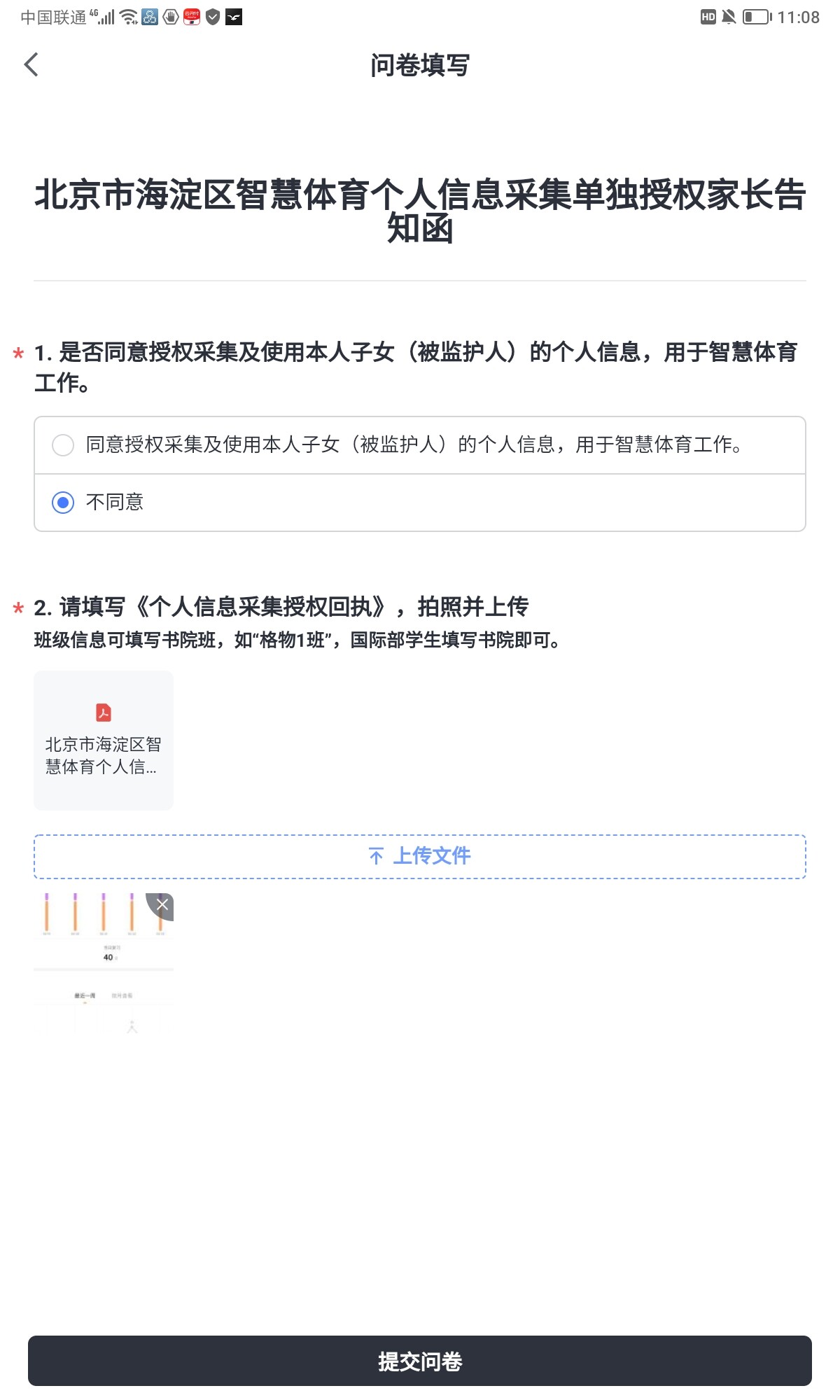This screenshot has width=840, height=1400.
Task: Open the 北京市海淀区智慧体育 PDF attachment
Action: point(104,740)
